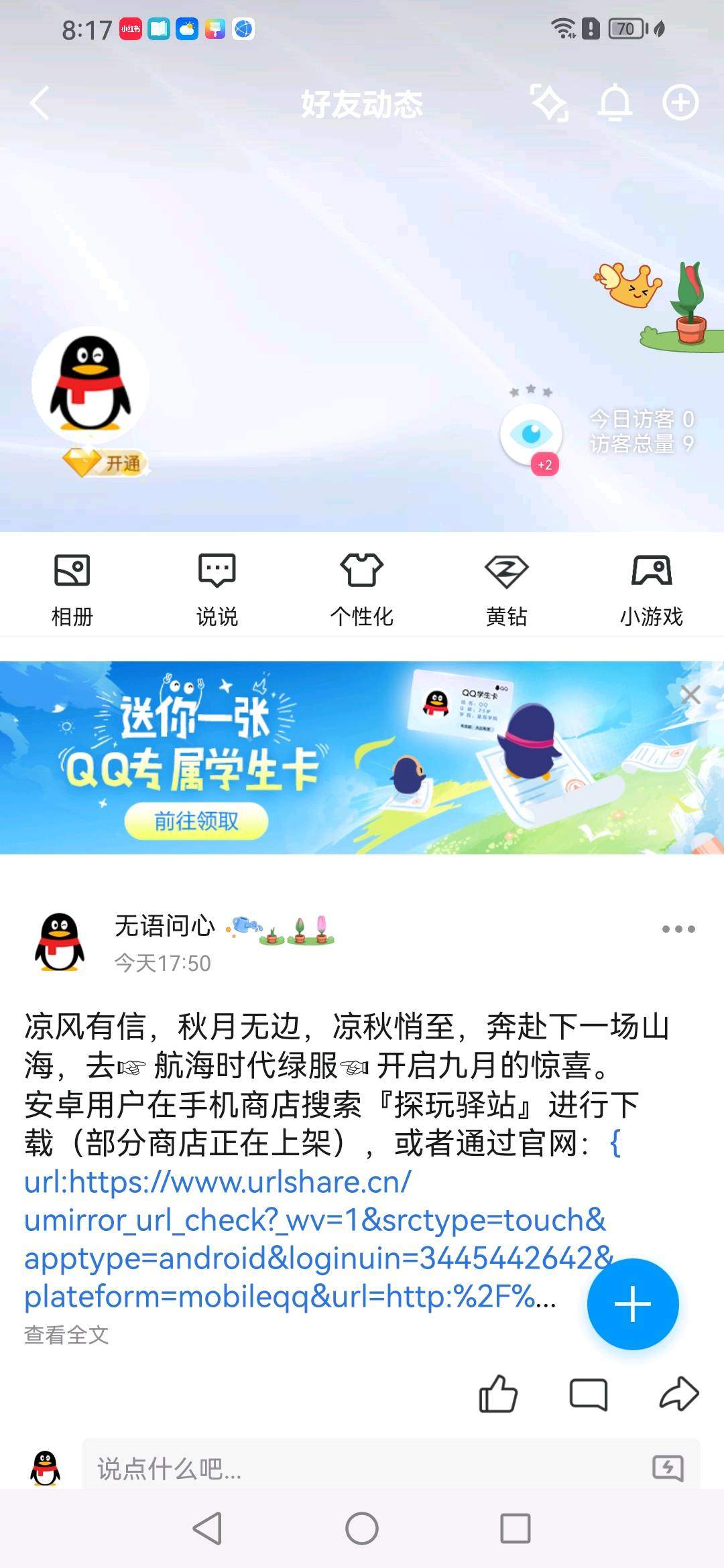The height and width of the screenshot is (1568, 724).
Task: Tap the blue floating plus button
Action: pos(632,1304)
